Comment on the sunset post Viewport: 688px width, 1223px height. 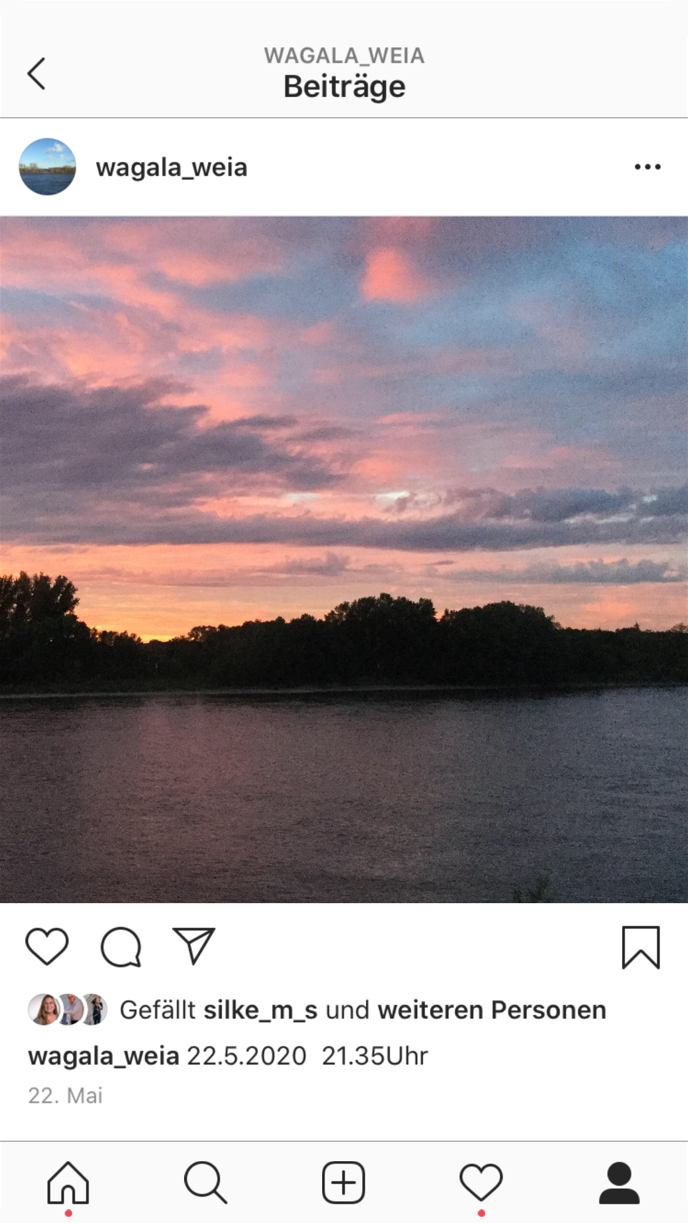coord(121,946)
